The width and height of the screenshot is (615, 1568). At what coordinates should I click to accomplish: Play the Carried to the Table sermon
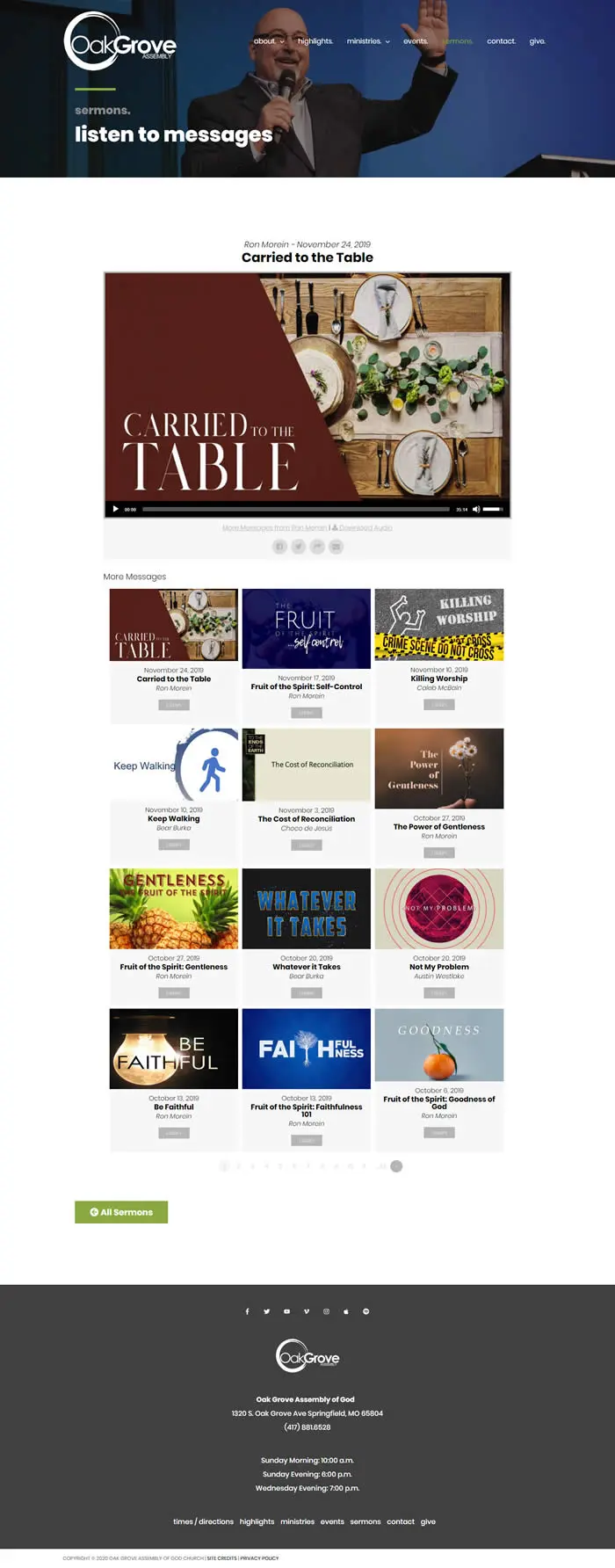(115, 509)
